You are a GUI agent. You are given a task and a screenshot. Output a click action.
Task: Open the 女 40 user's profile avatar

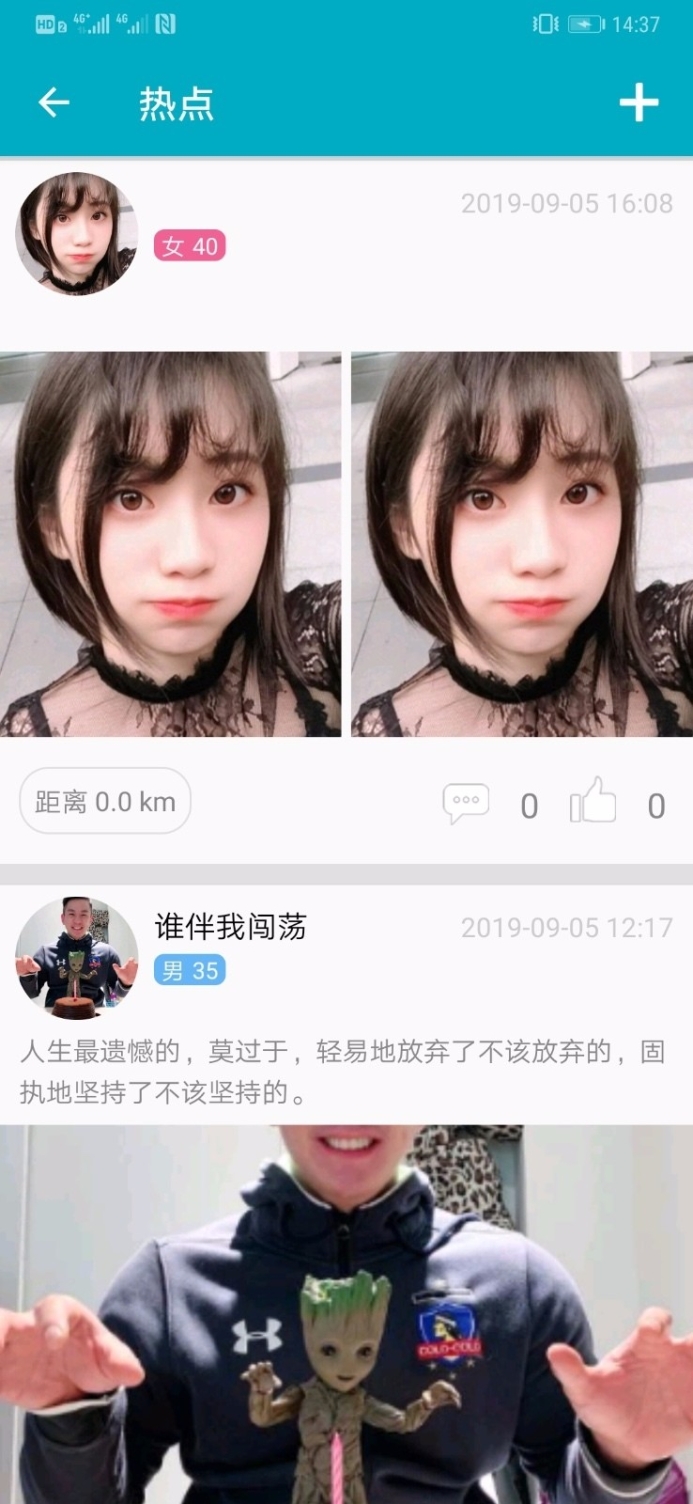[77, 234]
